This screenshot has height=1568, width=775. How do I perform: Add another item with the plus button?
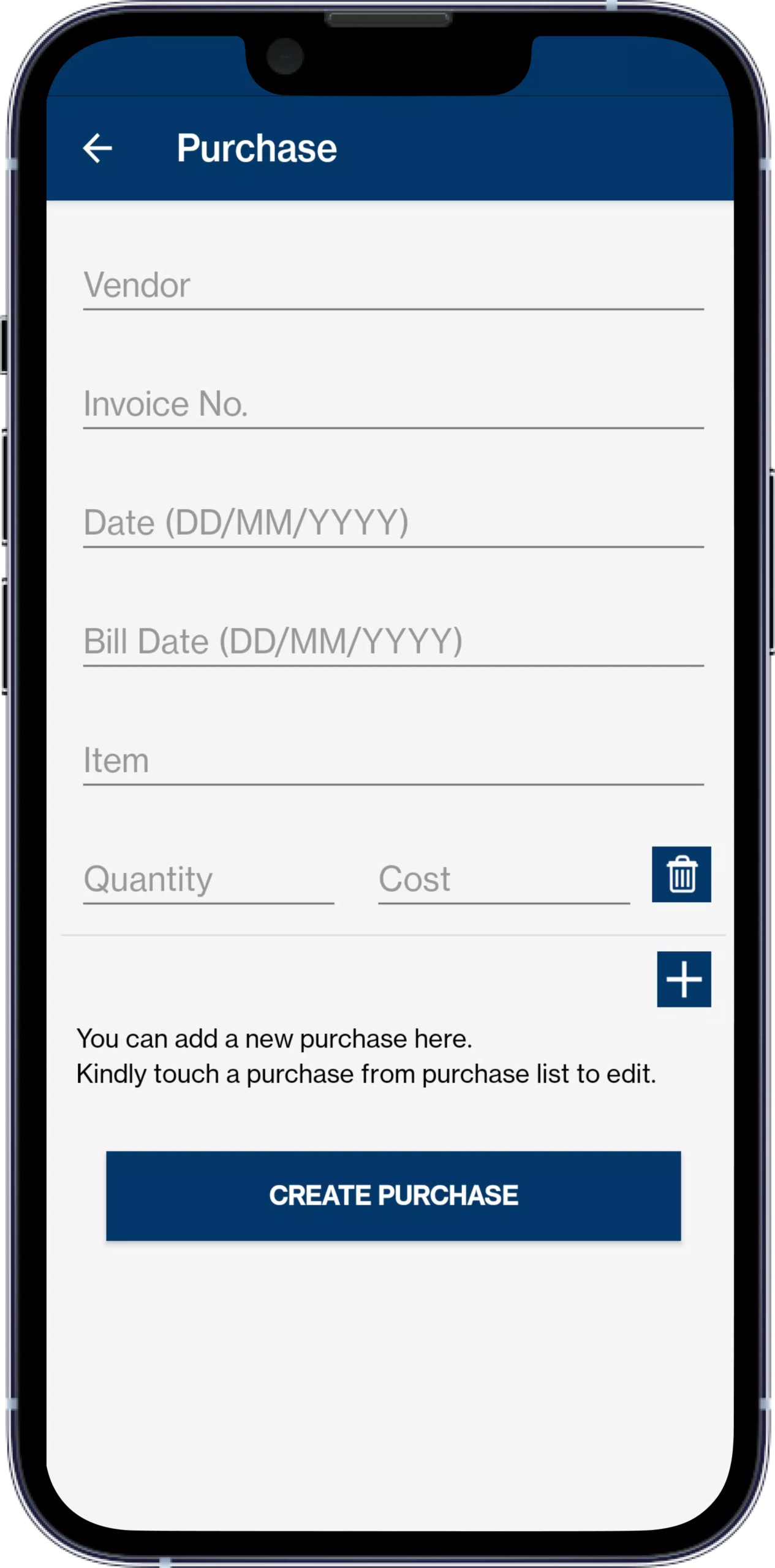(x=684, y=979)
